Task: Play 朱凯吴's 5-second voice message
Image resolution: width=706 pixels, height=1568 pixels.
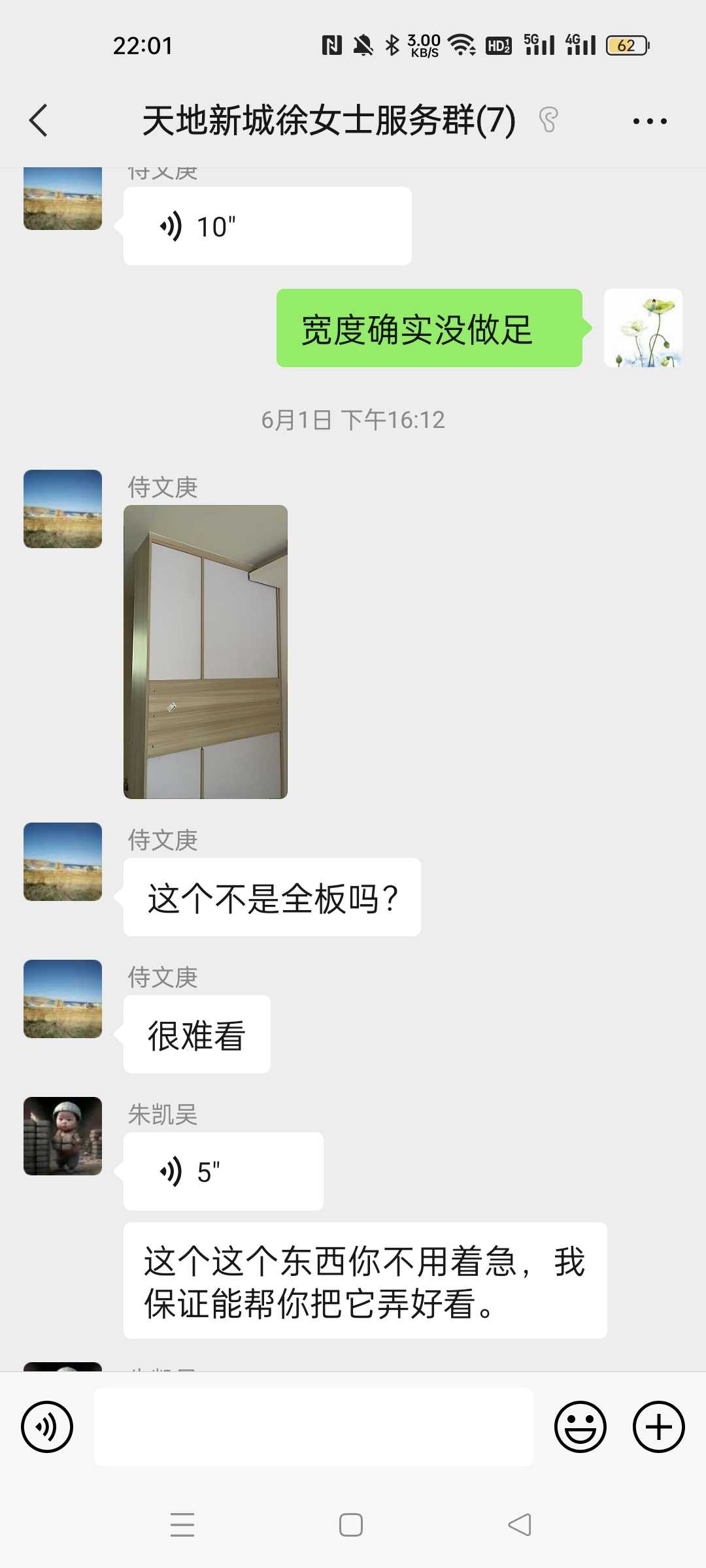Action: (223, 1171)
